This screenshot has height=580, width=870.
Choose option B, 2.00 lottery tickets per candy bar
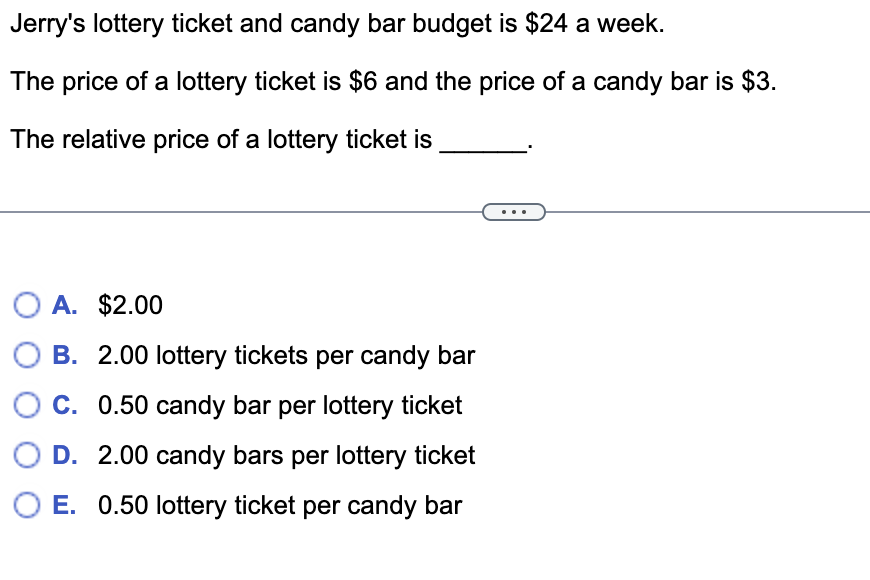pos(28,355)
